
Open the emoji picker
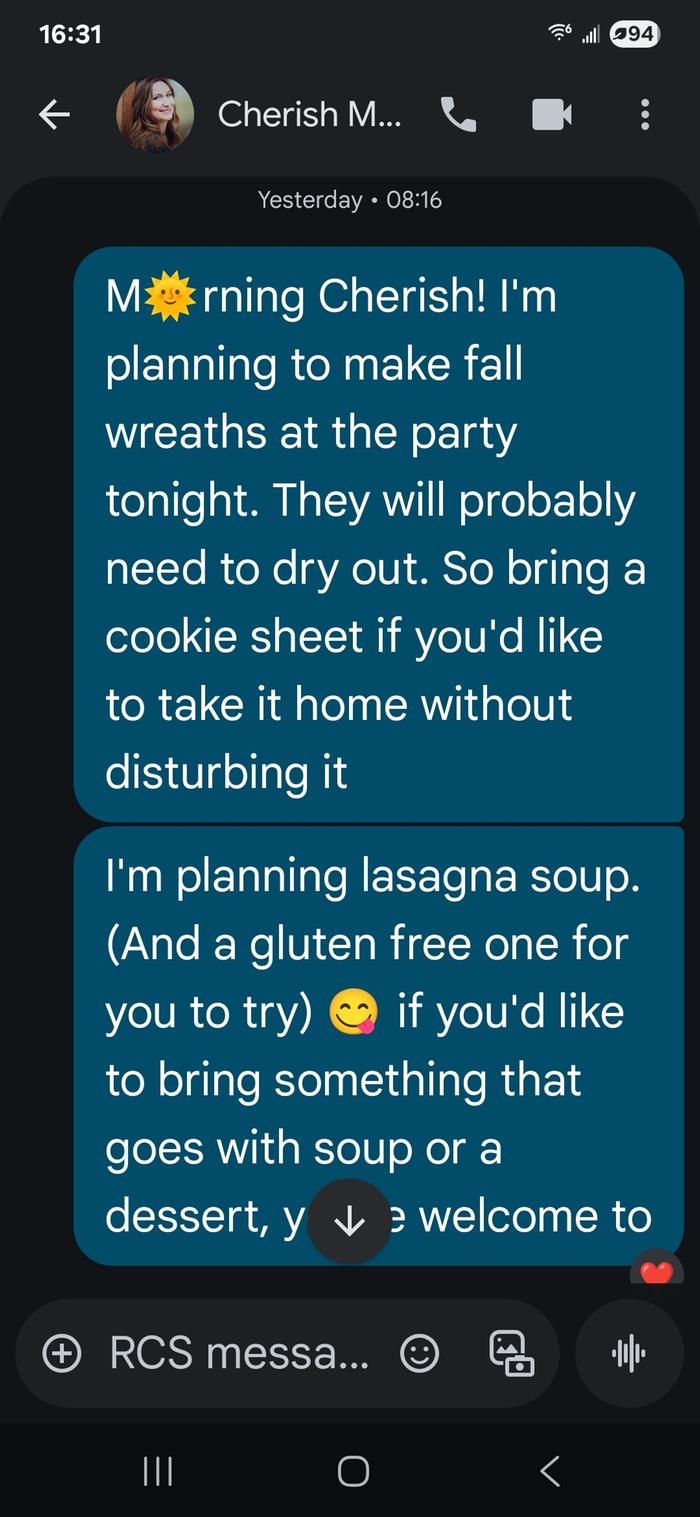[419, 1354]
